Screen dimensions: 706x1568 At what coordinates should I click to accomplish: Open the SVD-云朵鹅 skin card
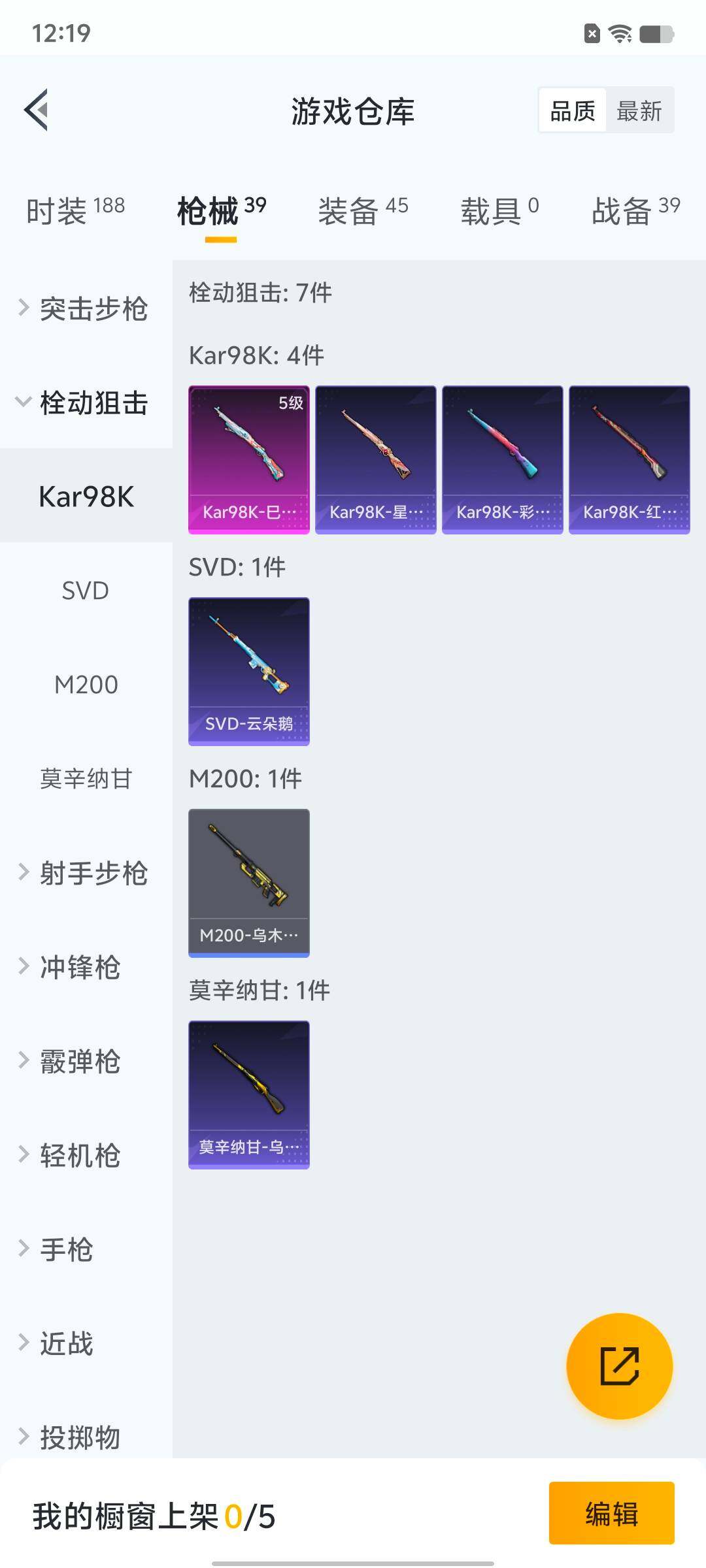(249, 671)
